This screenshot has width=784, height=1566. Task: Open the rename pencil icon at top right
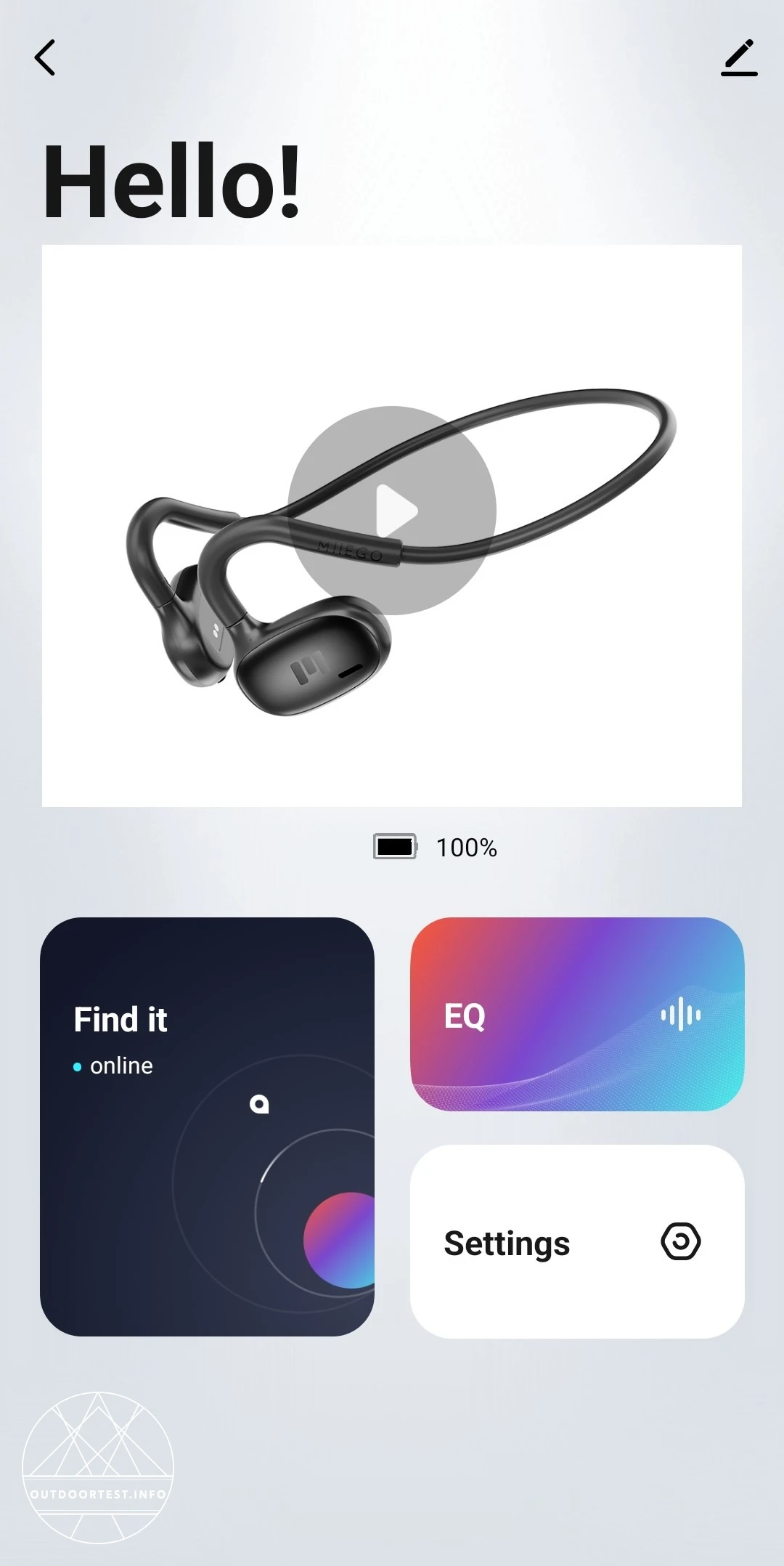click(x=739, y=58)
